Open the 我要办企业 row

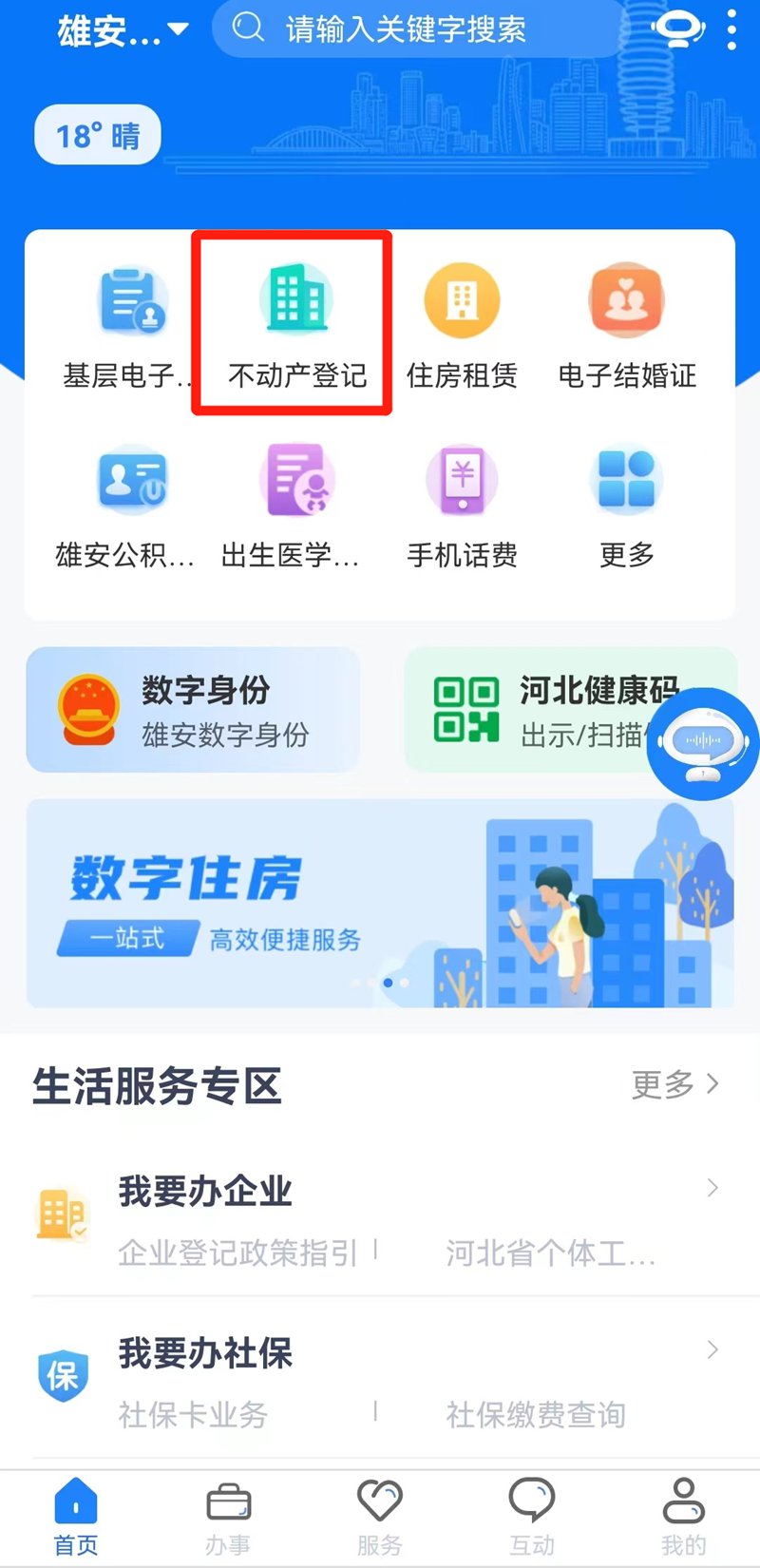[380, 1218]
